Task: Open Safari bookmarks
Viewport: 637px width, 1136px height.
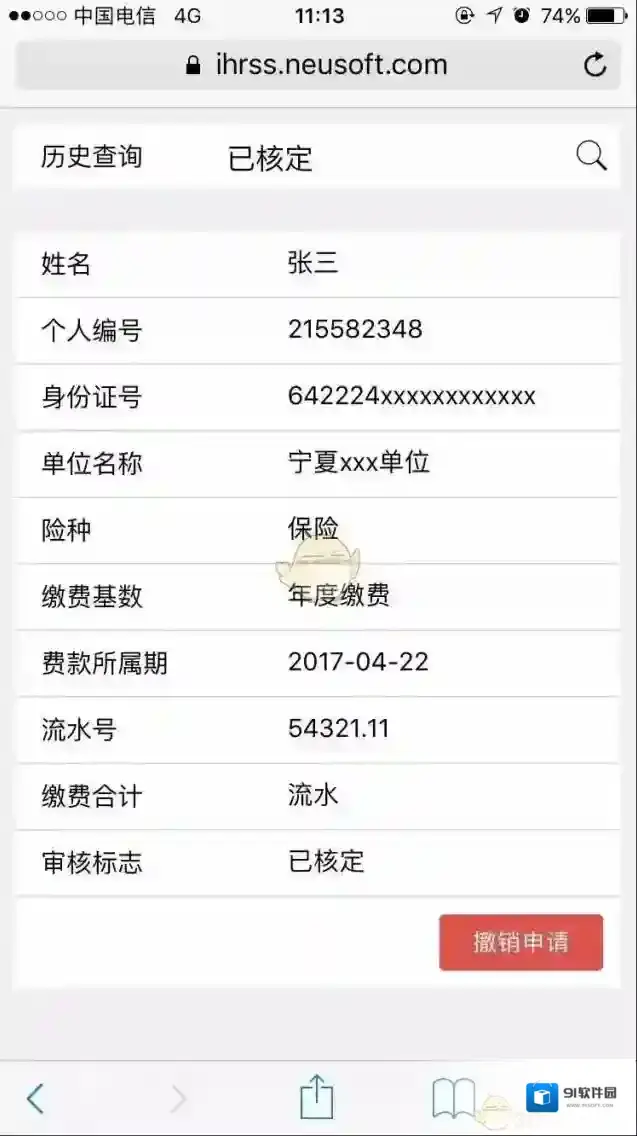Action: click(453, 1098)
